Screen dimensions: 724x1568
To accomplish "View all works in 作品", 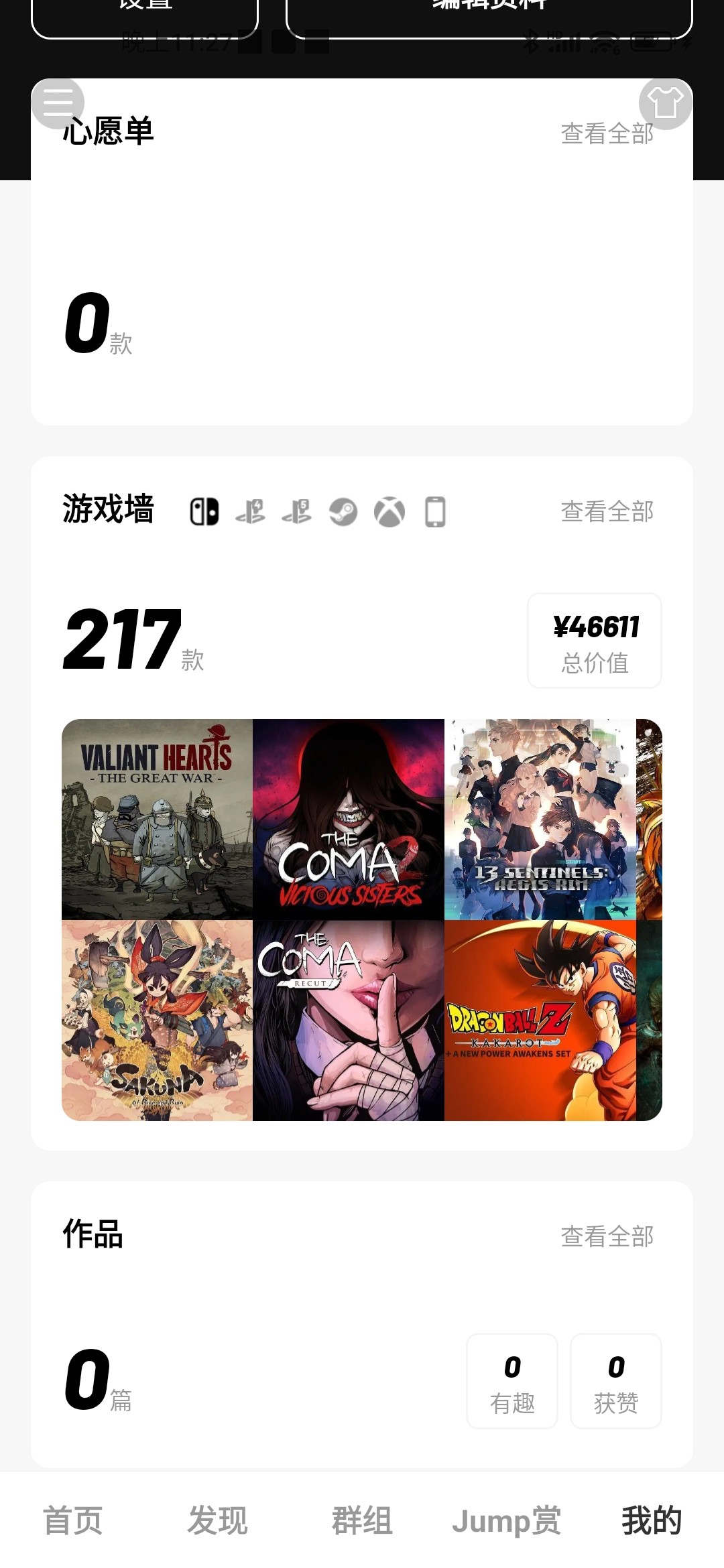I will [x=607, y=1237].
